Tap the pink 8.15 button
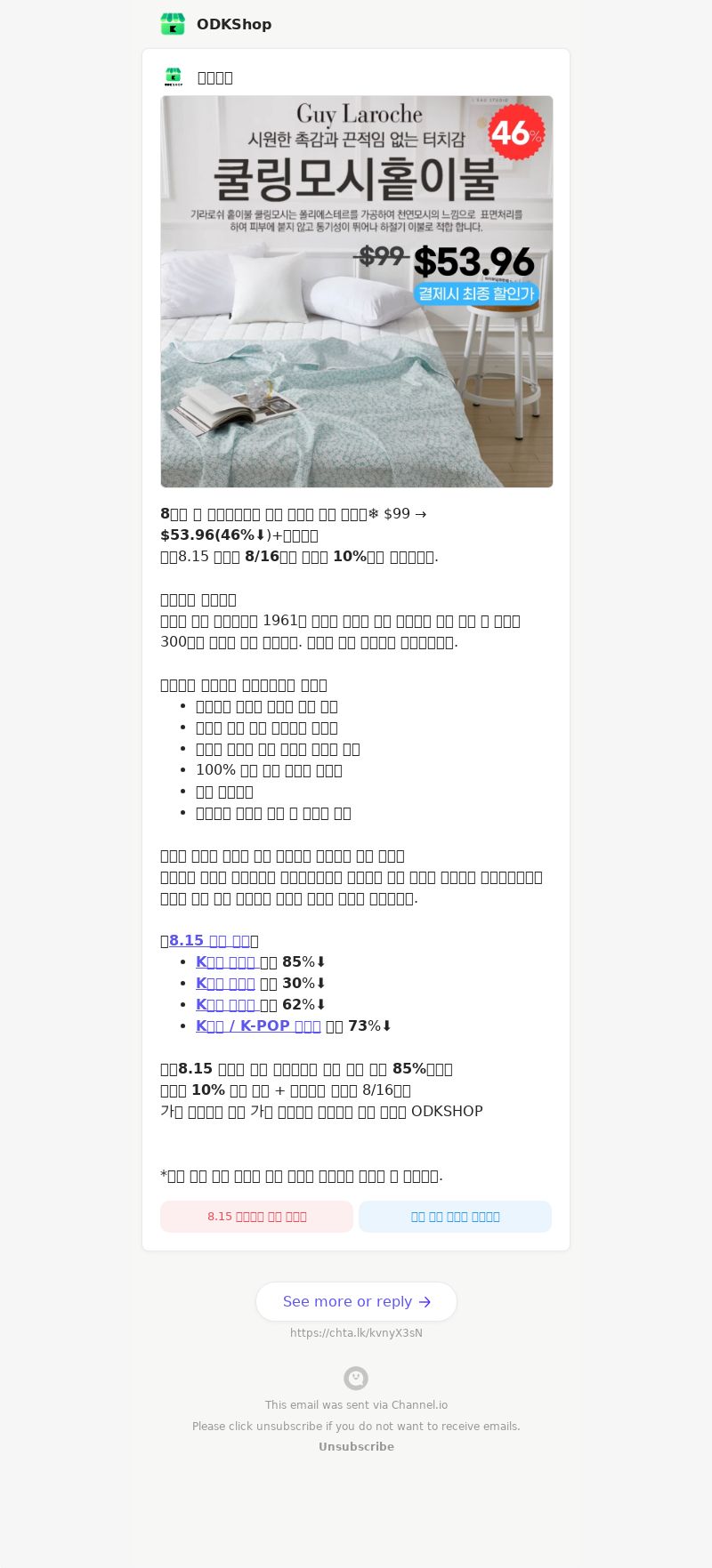 point(256,1216)
